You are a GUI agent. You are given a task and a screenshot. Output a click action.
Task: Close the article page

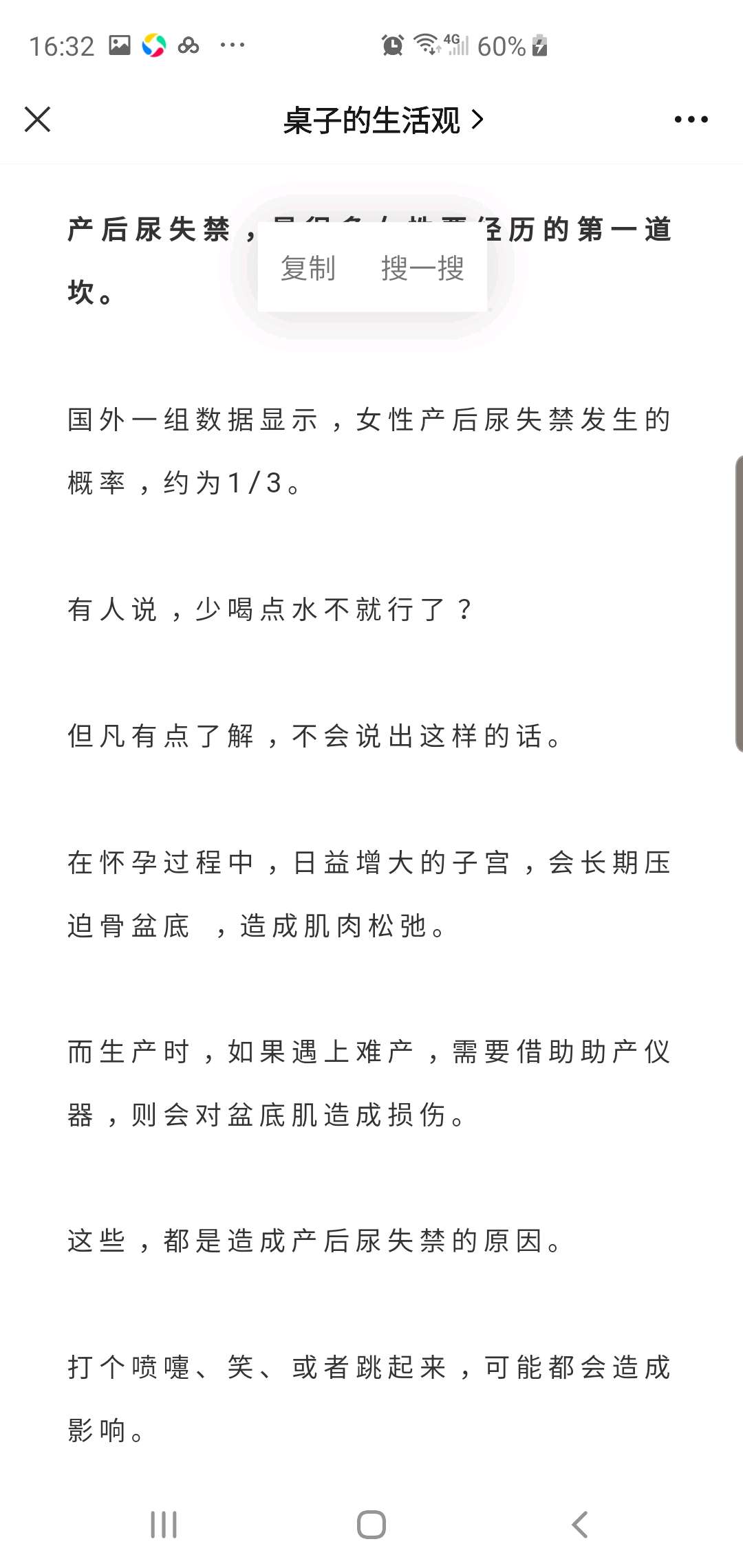pyautogui.click(x=38, y=119)
